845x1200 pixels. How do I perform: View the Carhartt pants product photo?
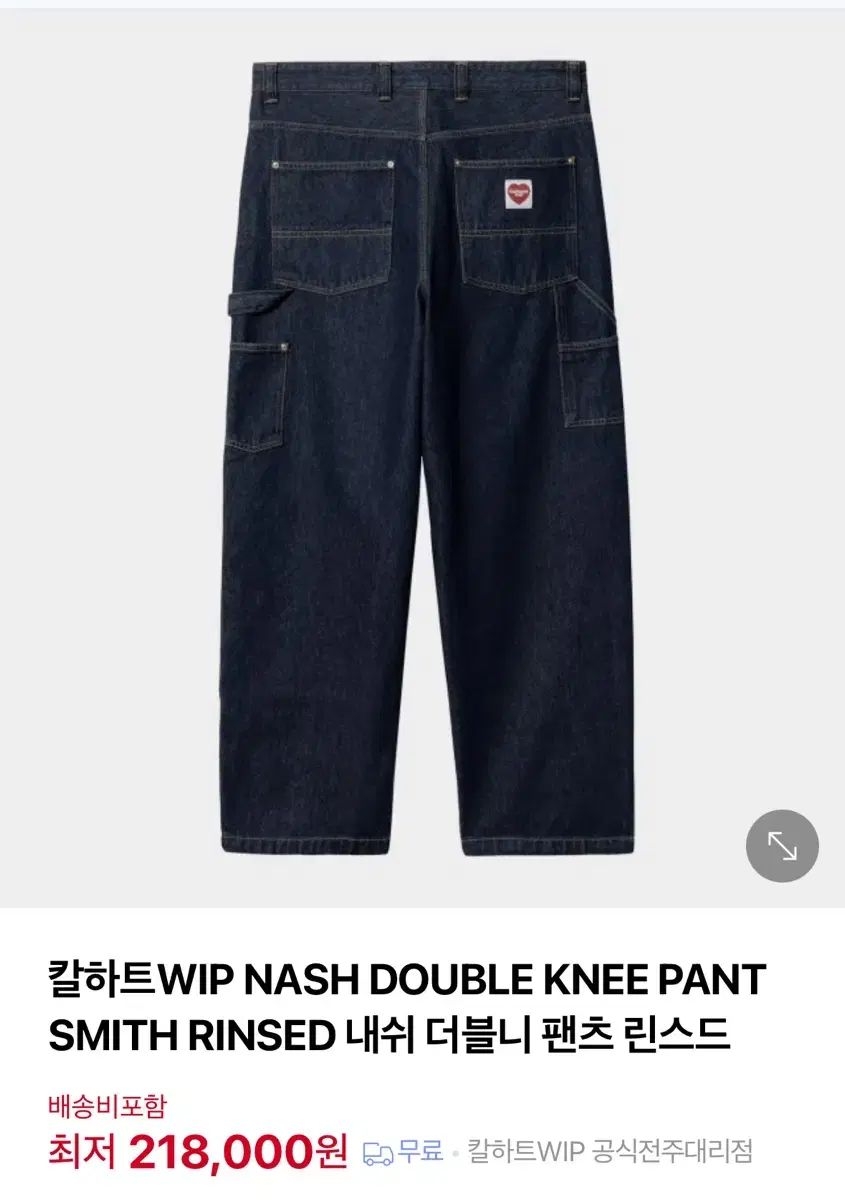420,450
